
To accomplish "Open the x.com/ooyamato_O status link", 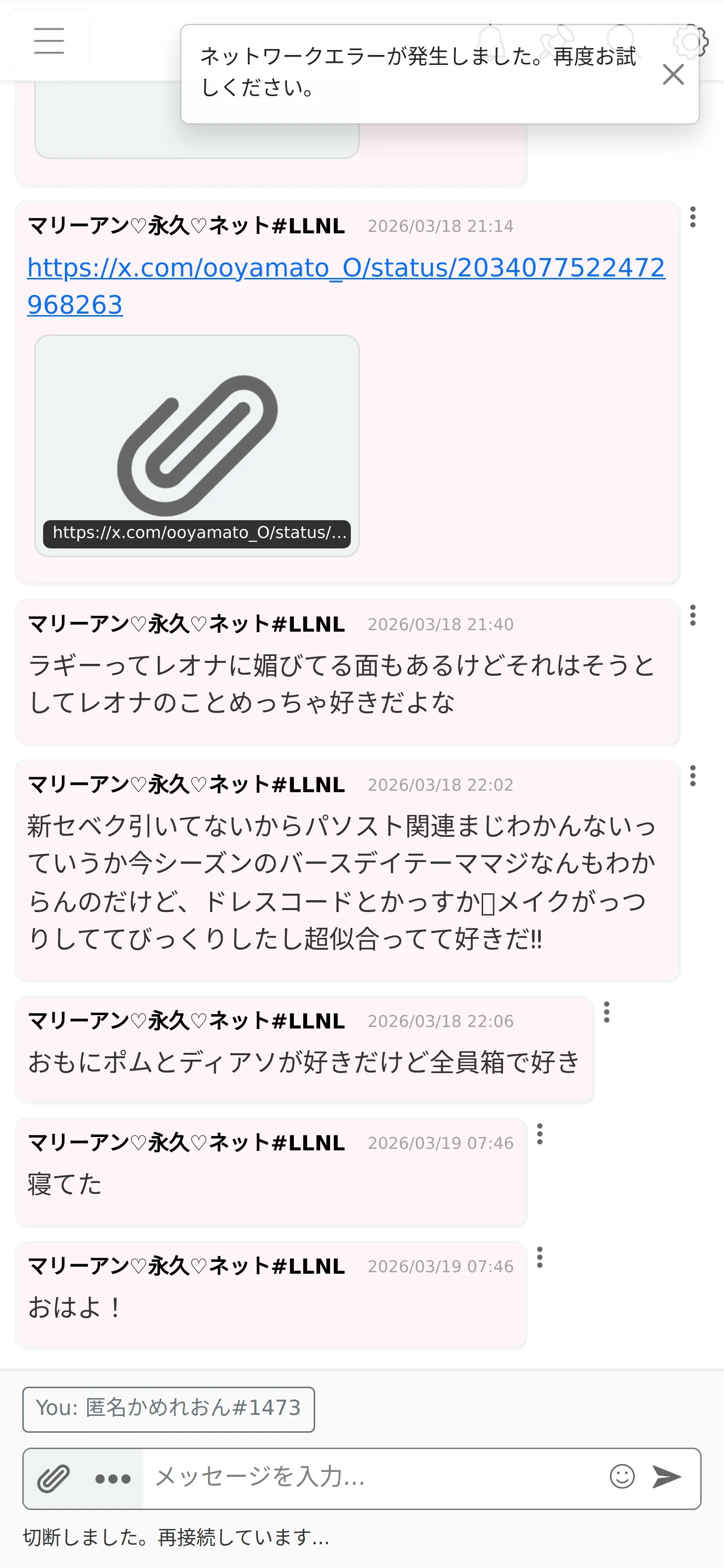I will [x=346, y=285].
